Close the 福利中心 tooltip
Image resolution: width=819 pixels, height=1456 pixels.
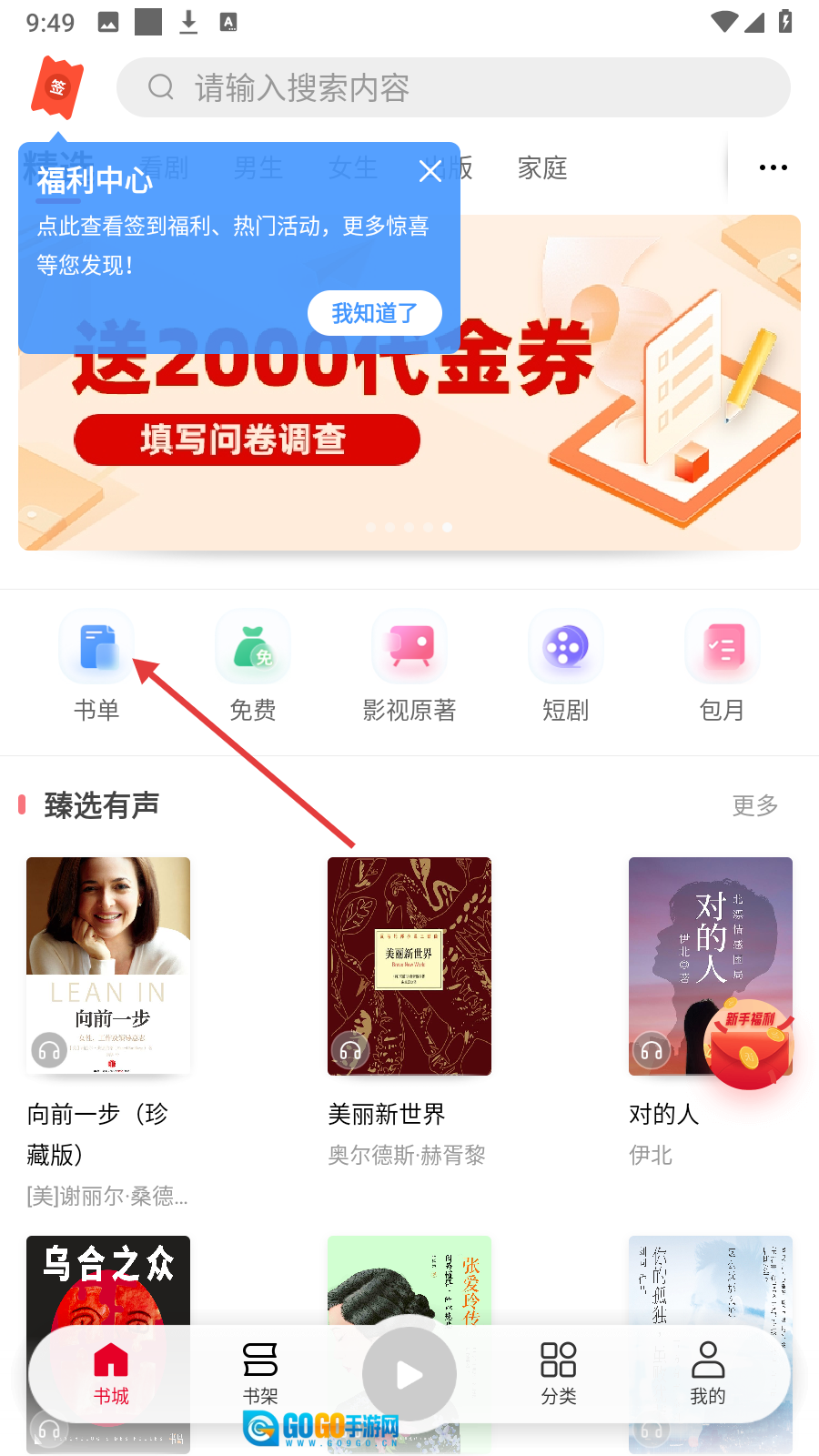coord(430,170)
